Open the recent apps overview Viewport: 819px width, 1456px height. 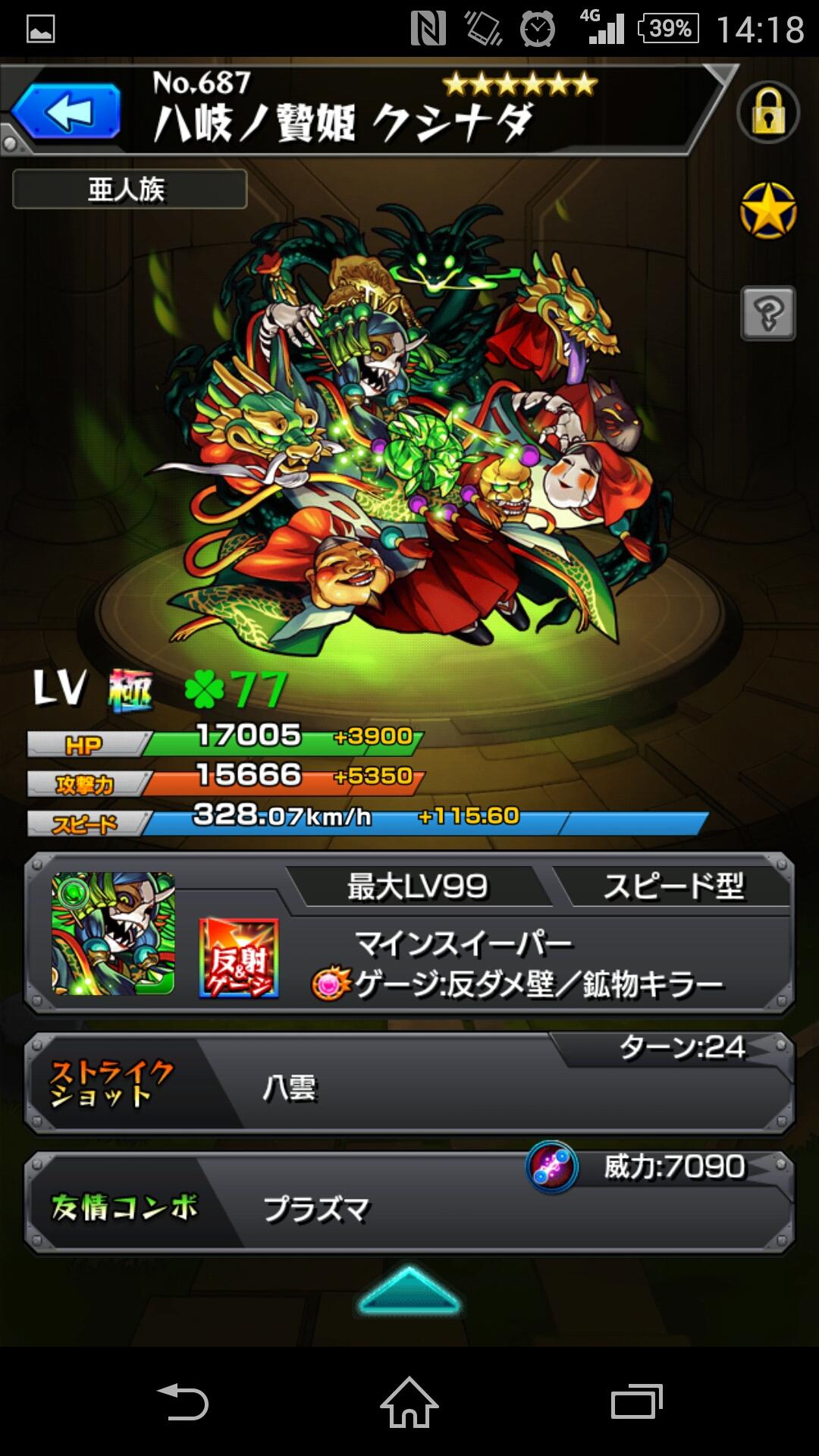[635, 1401]
